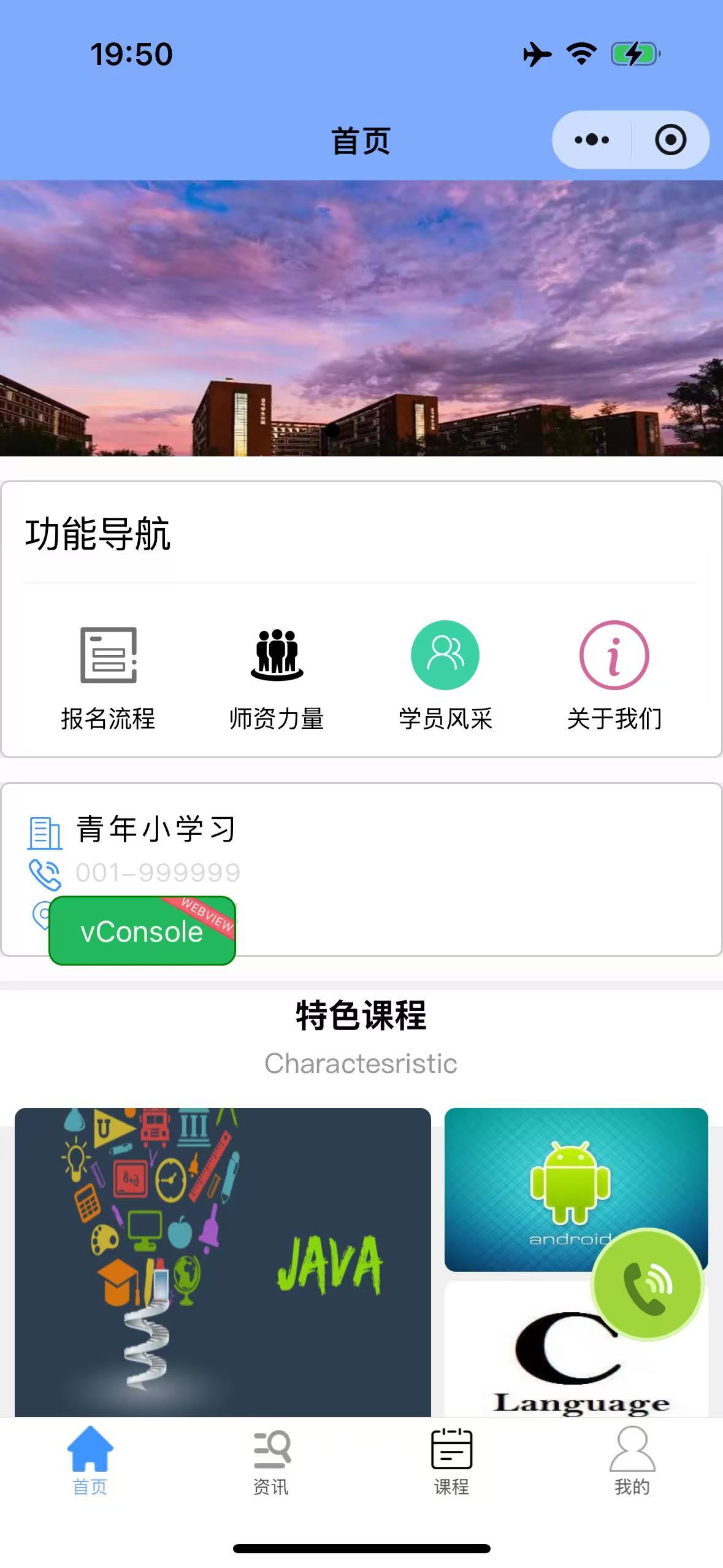This screenshot has width=723, height=1568.
Task: Open the vConsole debug panel
Action: tap(142, 931)
